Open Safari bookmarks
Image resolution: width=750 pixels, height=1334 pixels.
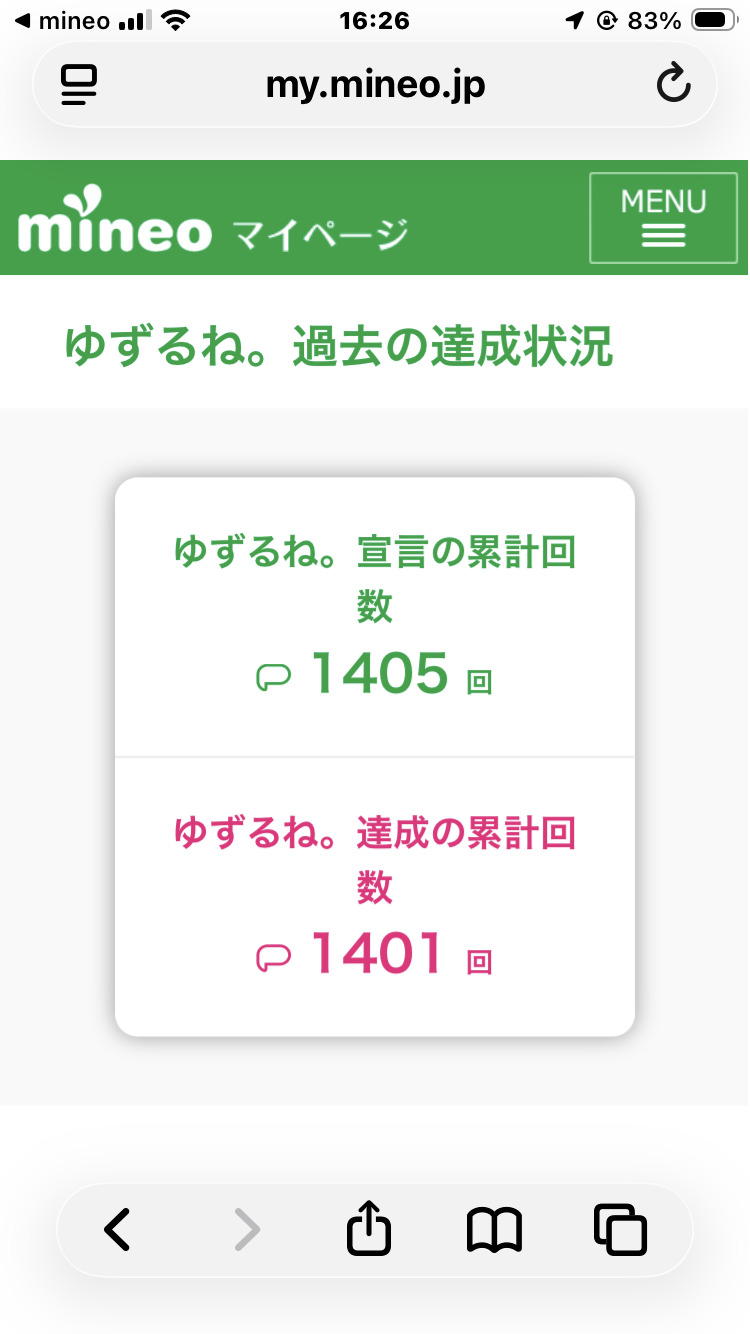pyautogui.click(x=494, y=1230)
